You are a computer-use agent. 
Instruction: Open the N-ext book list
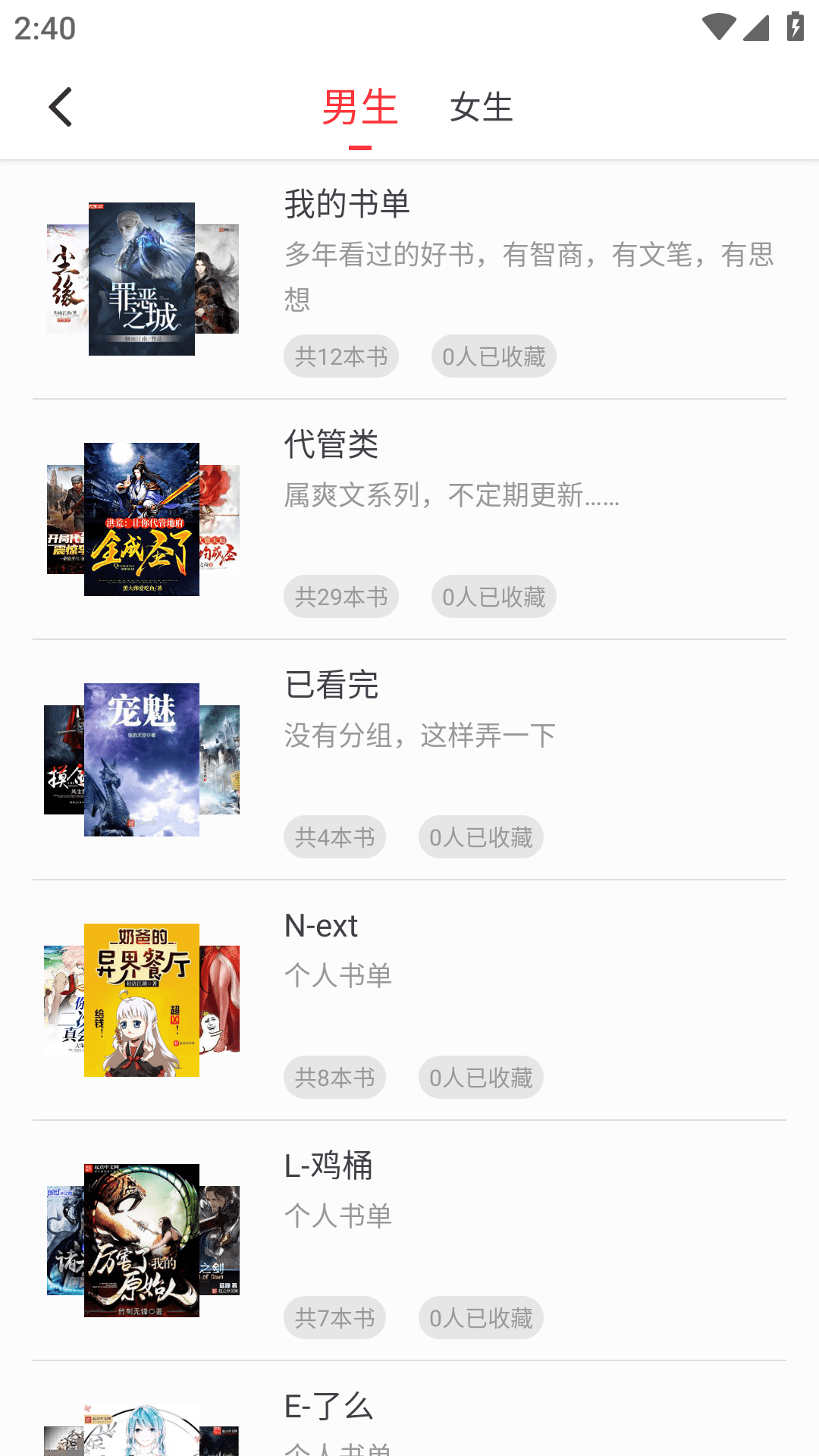click(409, 1000)
